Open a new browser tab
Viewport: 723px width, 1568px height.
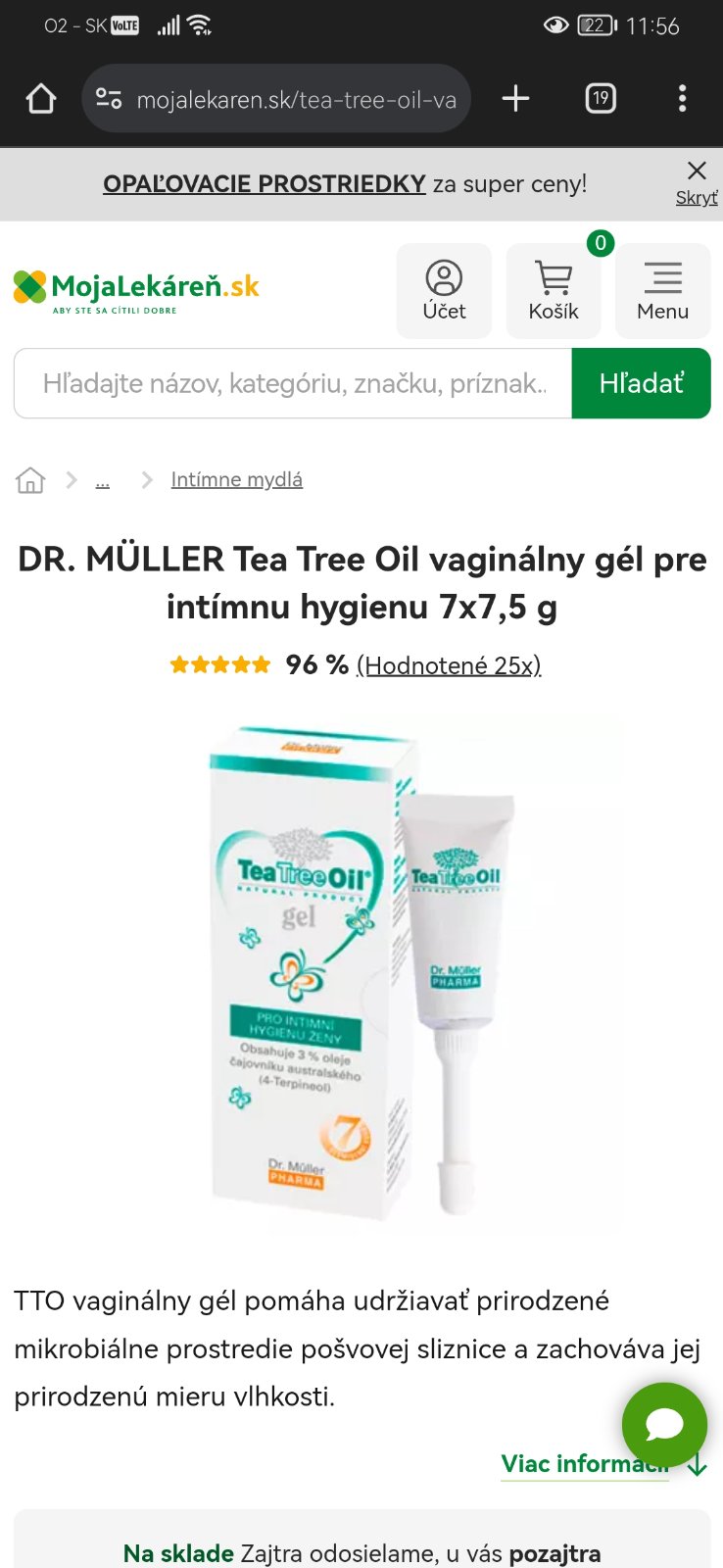(515, 99)
